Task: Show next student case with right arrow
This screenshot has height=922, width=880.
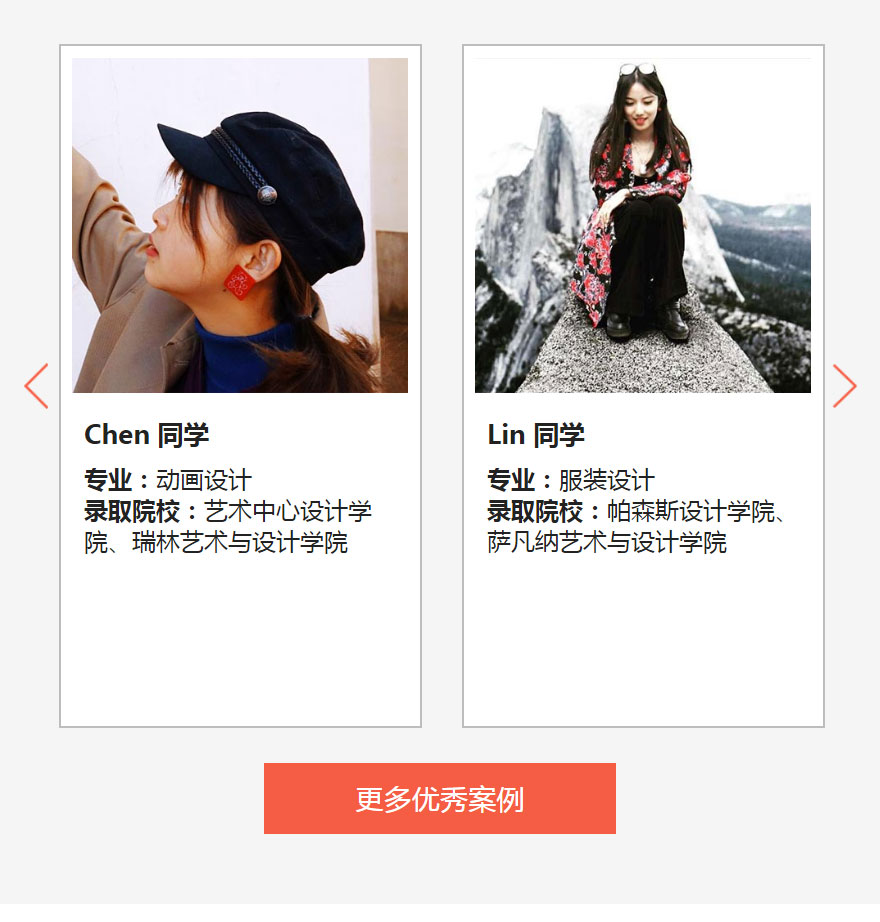Action: tap(844, 386)
